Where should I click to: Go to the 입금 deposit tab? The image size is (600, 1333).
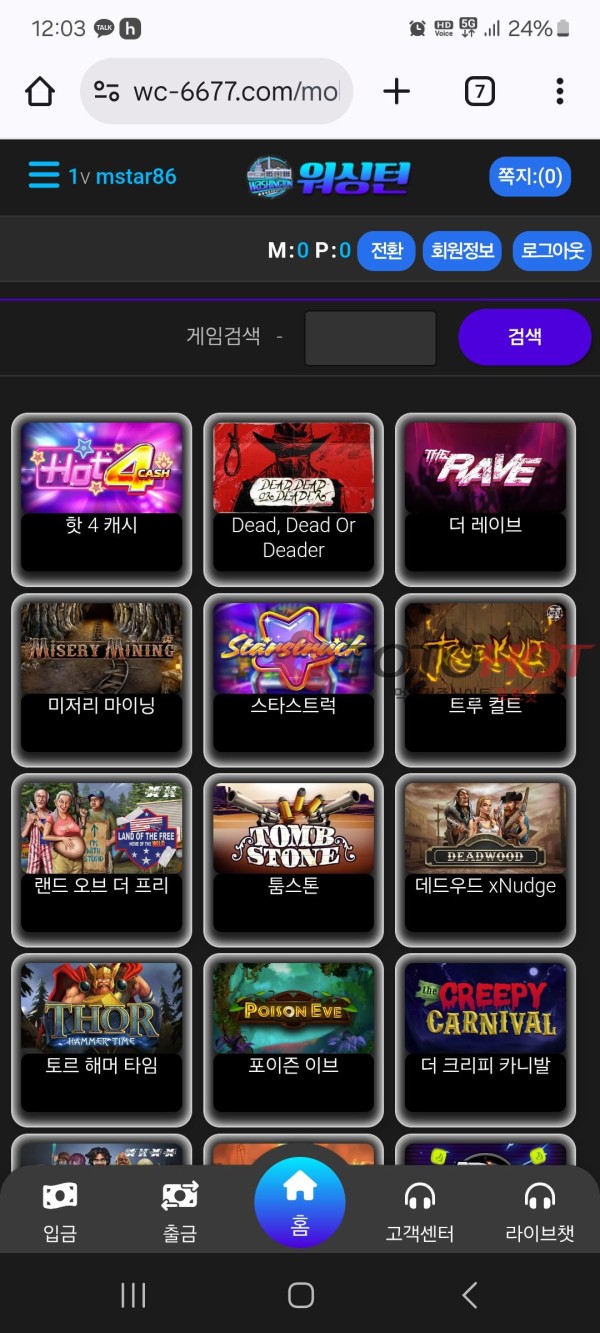60,1211
